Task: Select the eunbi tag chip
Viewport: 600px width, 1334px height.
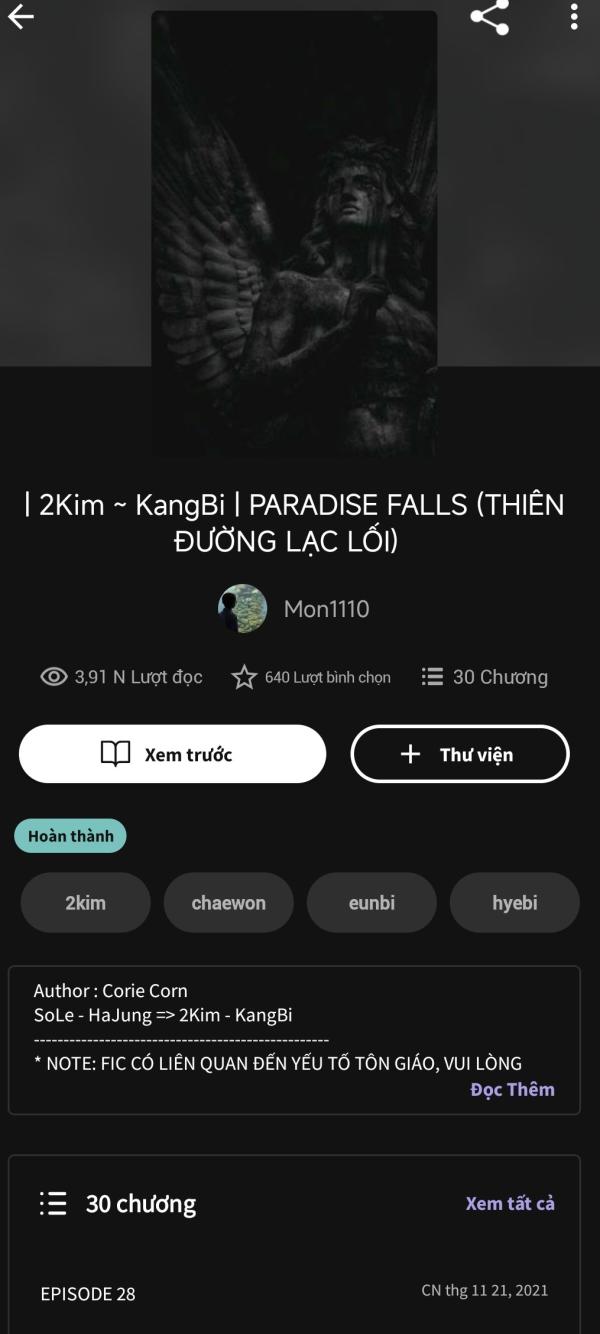Action: pyautogui.click(x=372, y=903)
